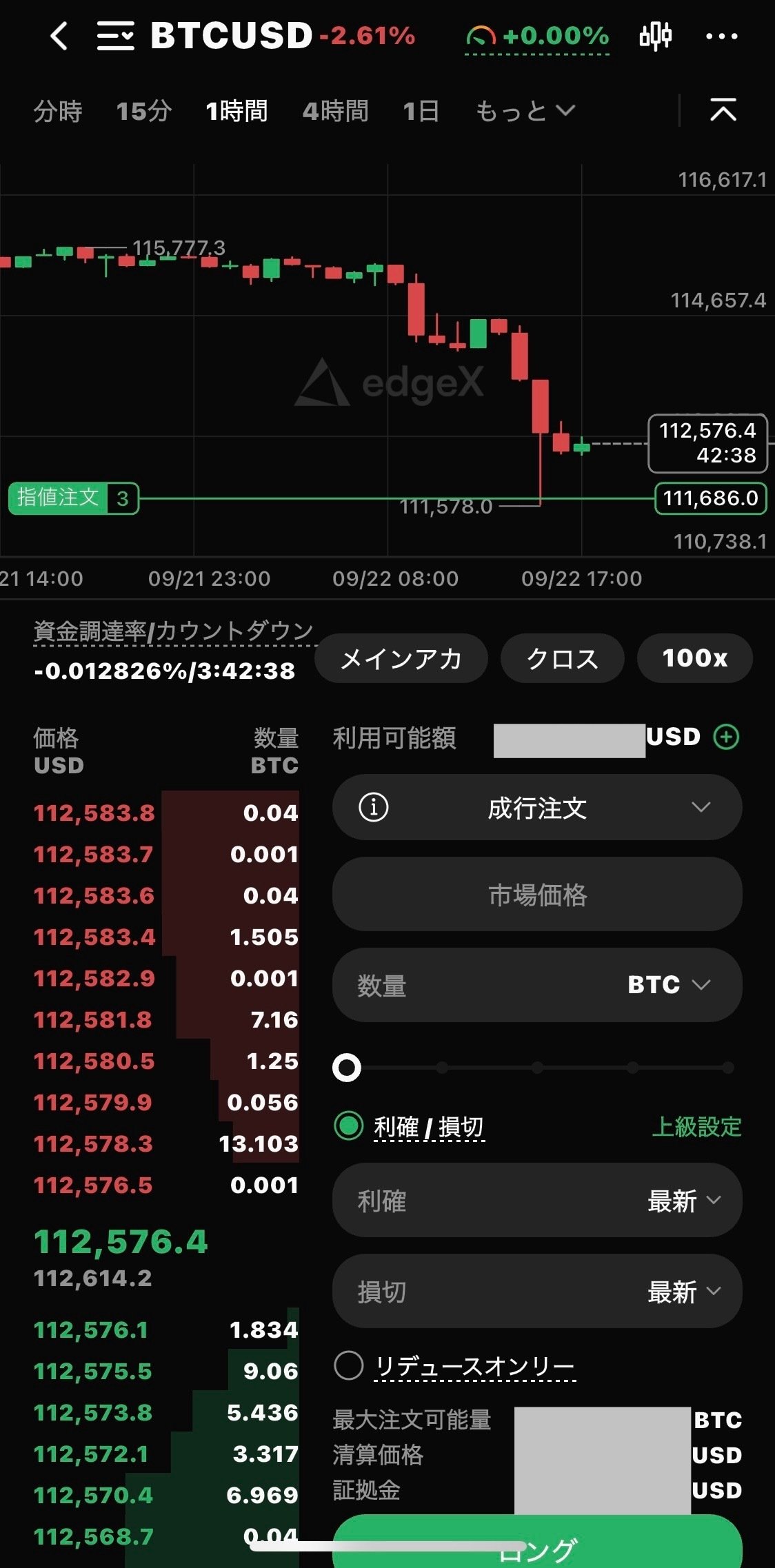Tap the plus icon to add USD funds
This screenshot has height=1568, width=775.
725,737
